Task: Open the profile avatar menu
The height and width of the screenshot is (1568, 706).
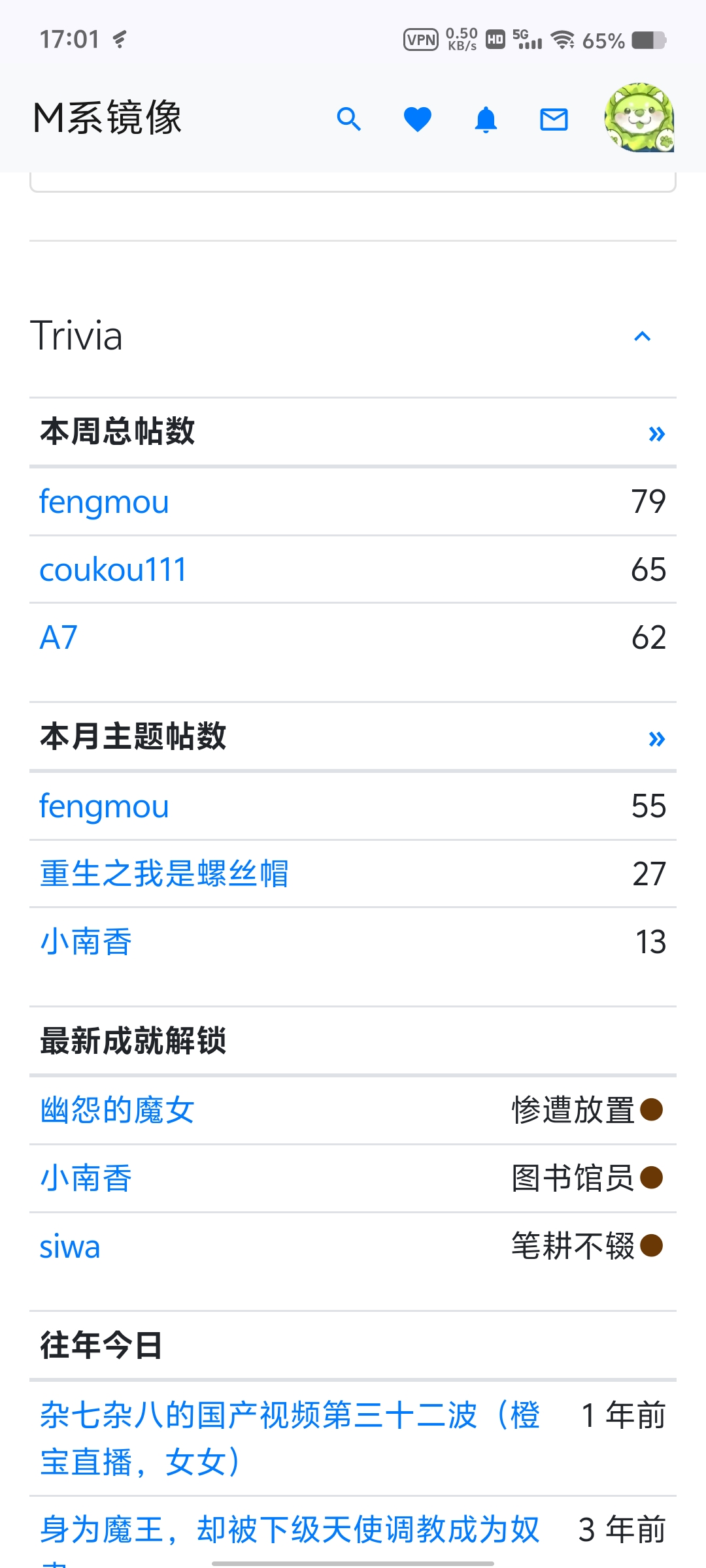Action: tap(639, 118)
